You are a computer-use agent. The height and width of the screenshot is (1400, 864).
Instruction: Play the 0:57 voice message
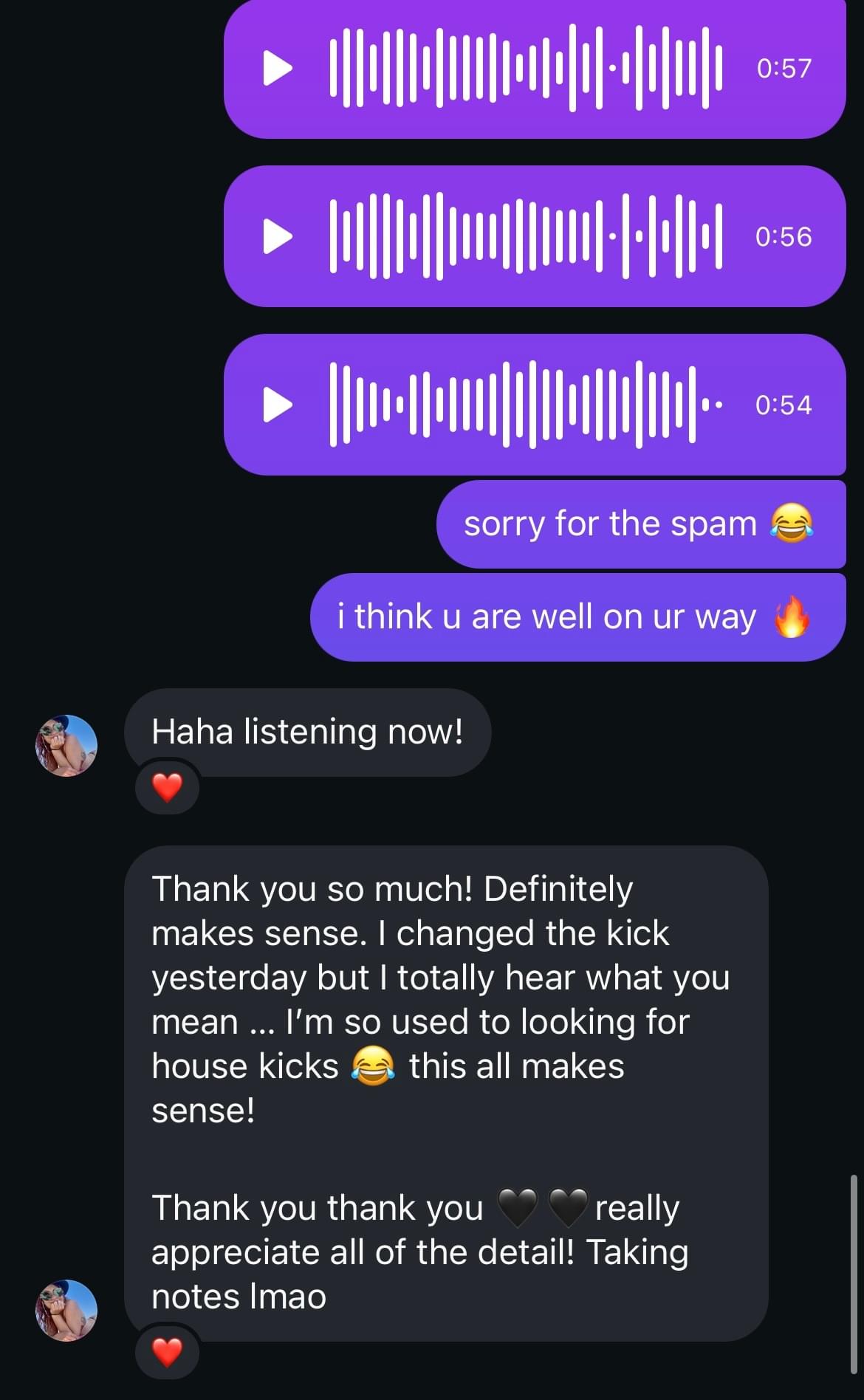(278, 69)
